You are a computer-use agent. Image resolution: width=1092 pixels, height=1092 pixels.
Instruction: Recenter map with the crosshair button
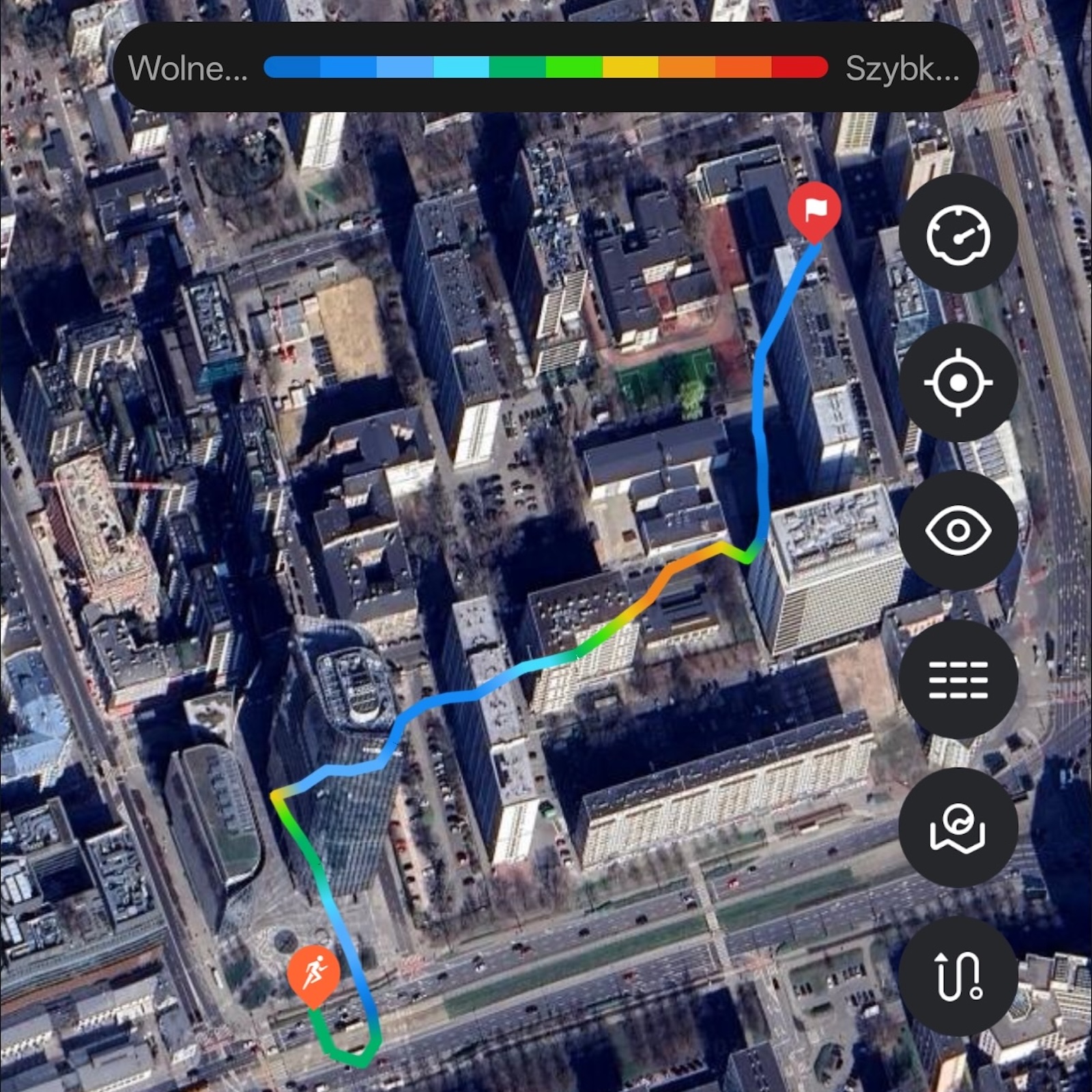coord(958,382)
